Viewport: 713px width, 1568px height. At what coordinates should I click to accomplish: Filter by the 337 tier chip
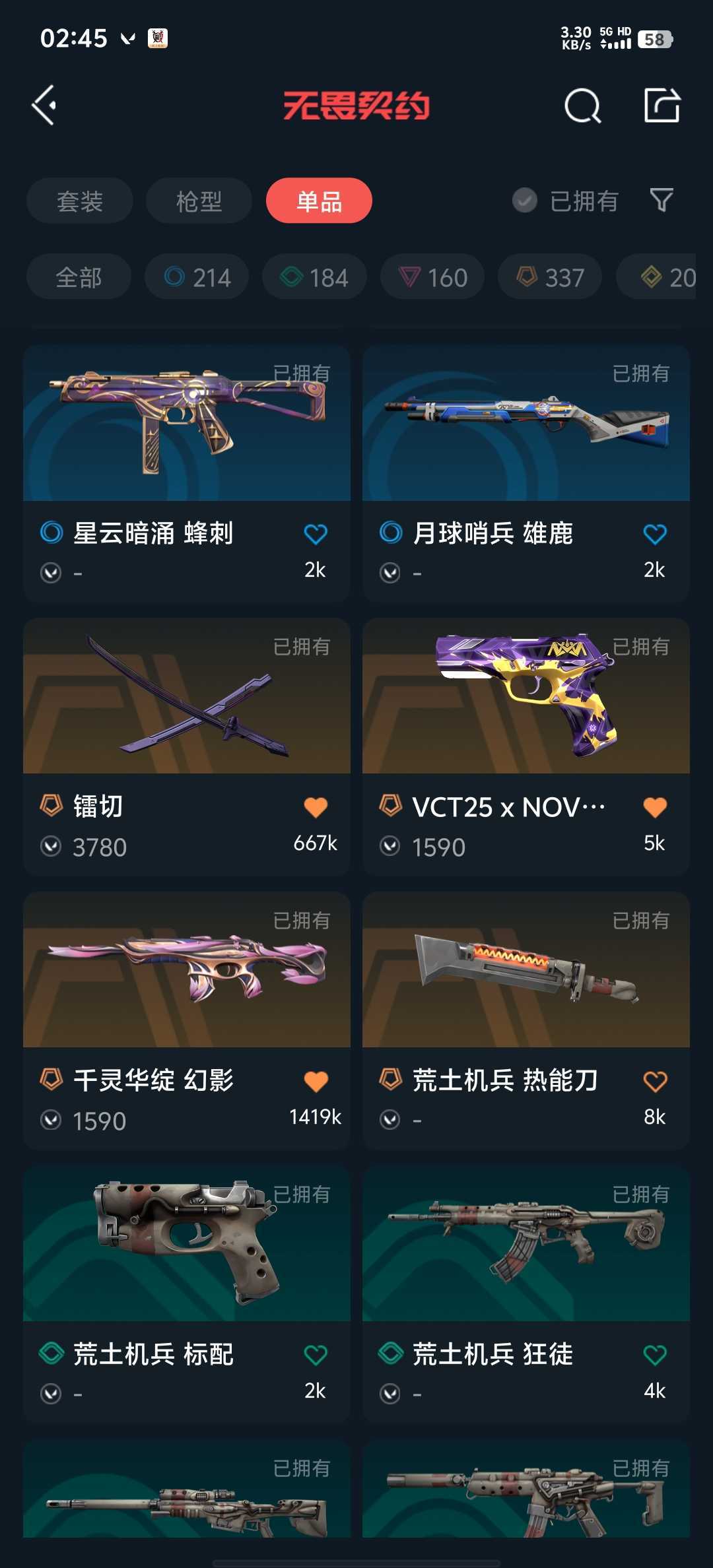coord(550,277)
